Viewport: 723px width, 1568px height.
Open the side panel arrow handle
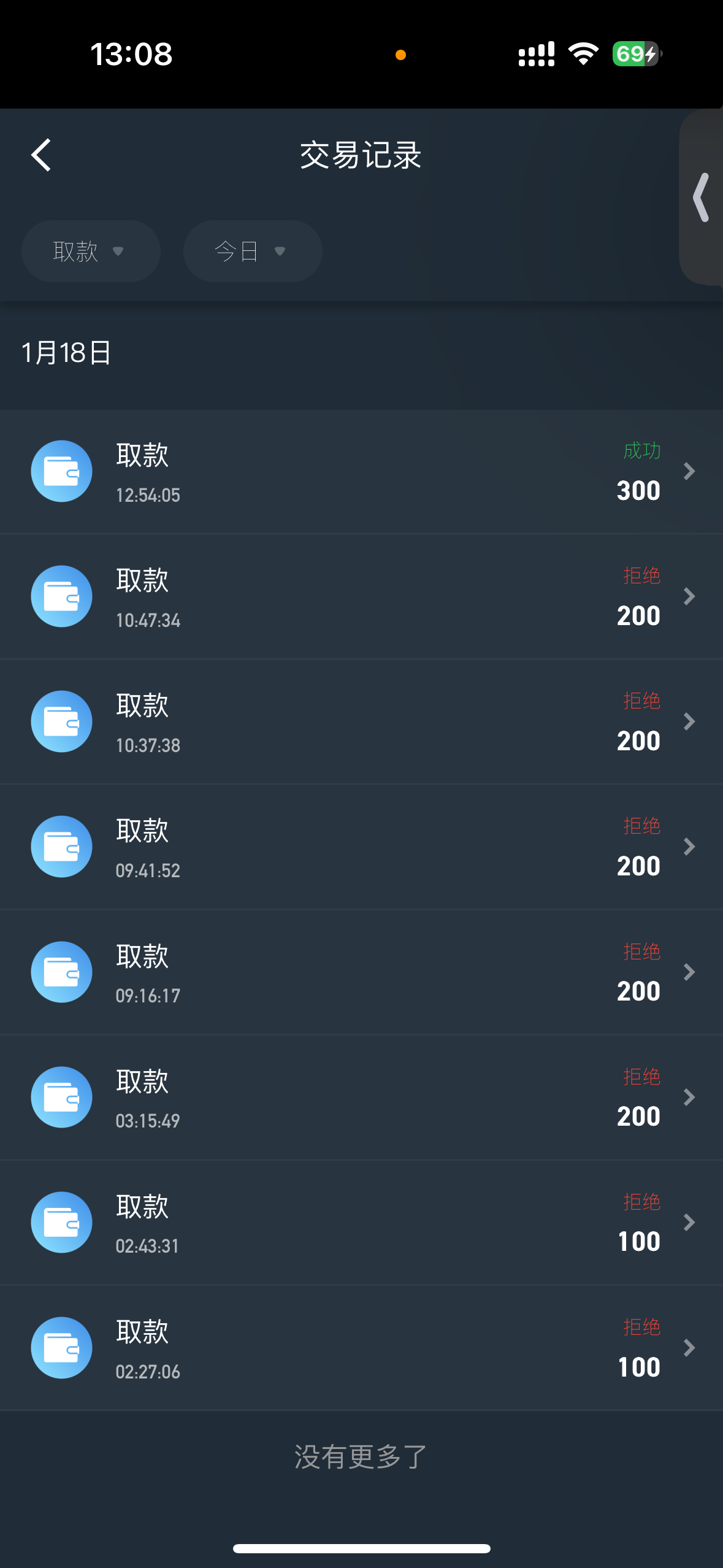(702, 198)
